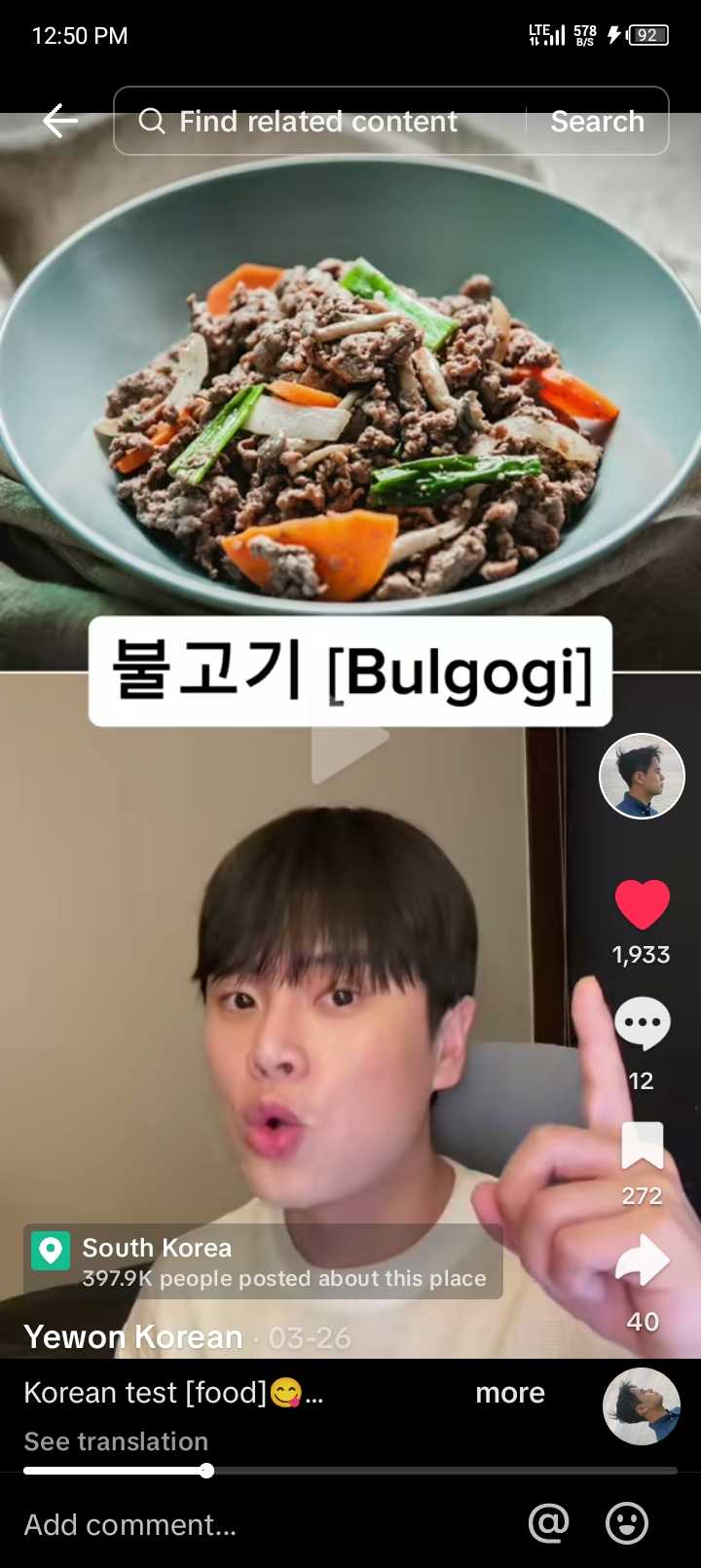This screenshot has height=1568, width=701.
Task: Tap the Add comment field
Action: [263, 1524]
